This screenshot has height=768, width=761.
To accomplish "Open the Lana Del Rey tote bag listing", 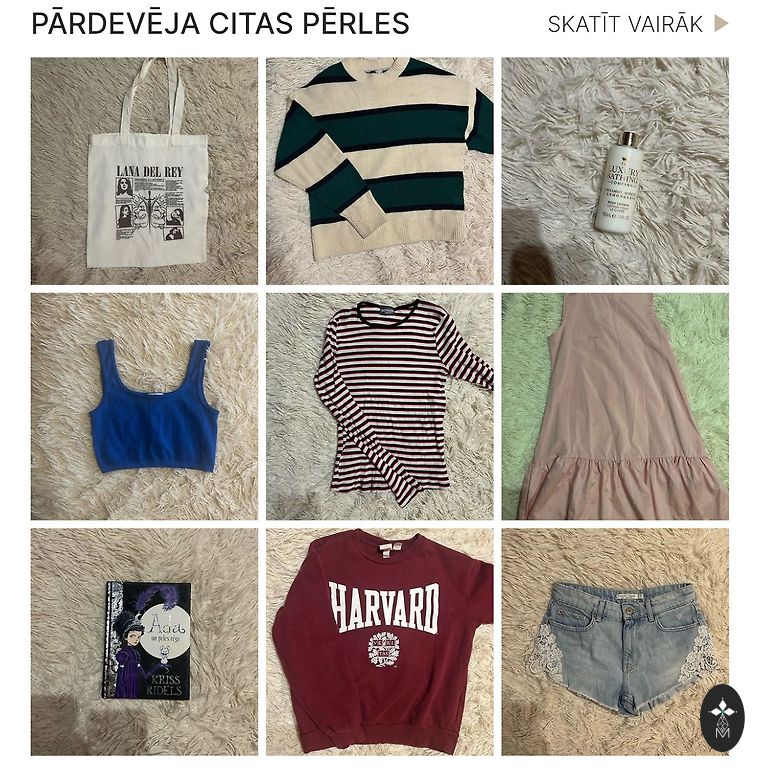I will click(144, 171).
